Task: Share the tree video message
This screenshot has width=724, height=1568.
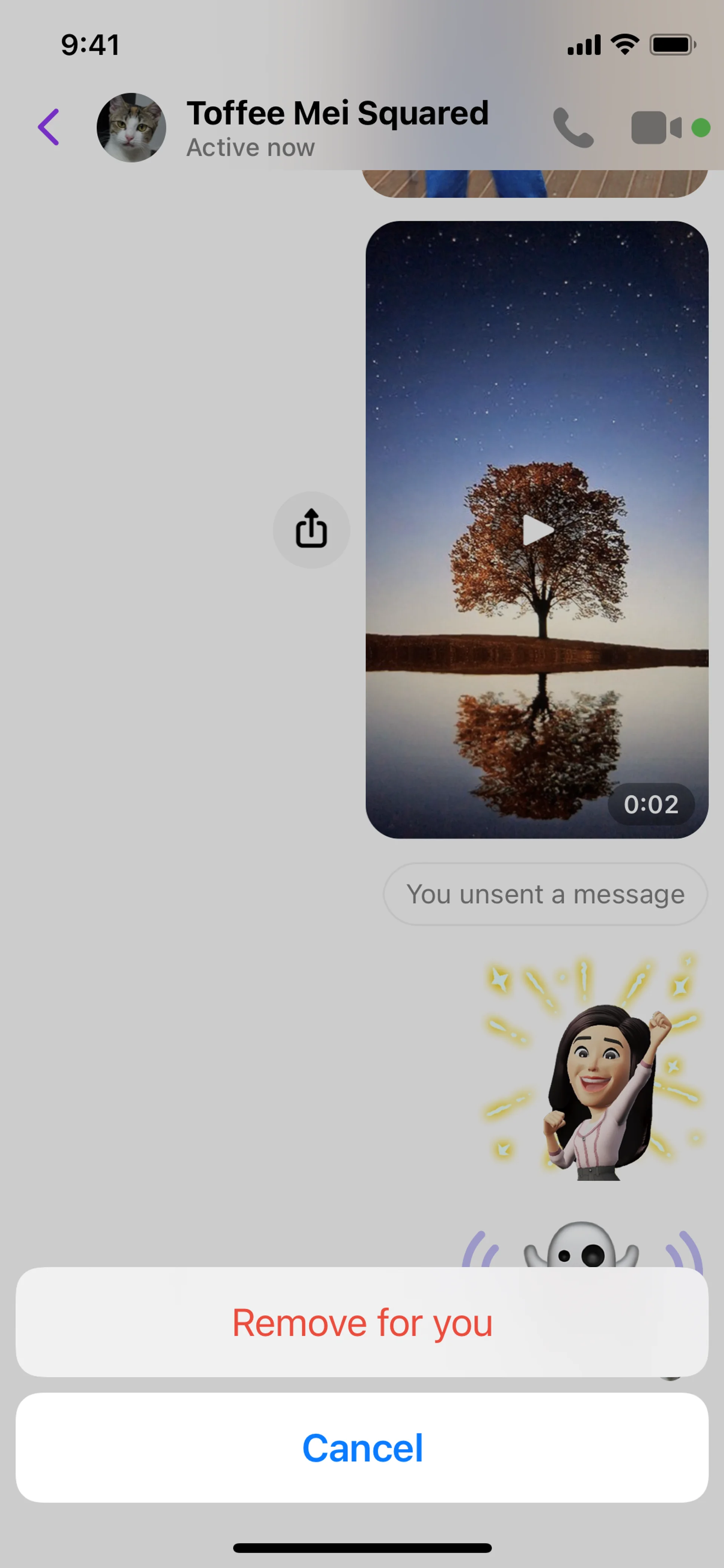Action: (x=311, y=530)
